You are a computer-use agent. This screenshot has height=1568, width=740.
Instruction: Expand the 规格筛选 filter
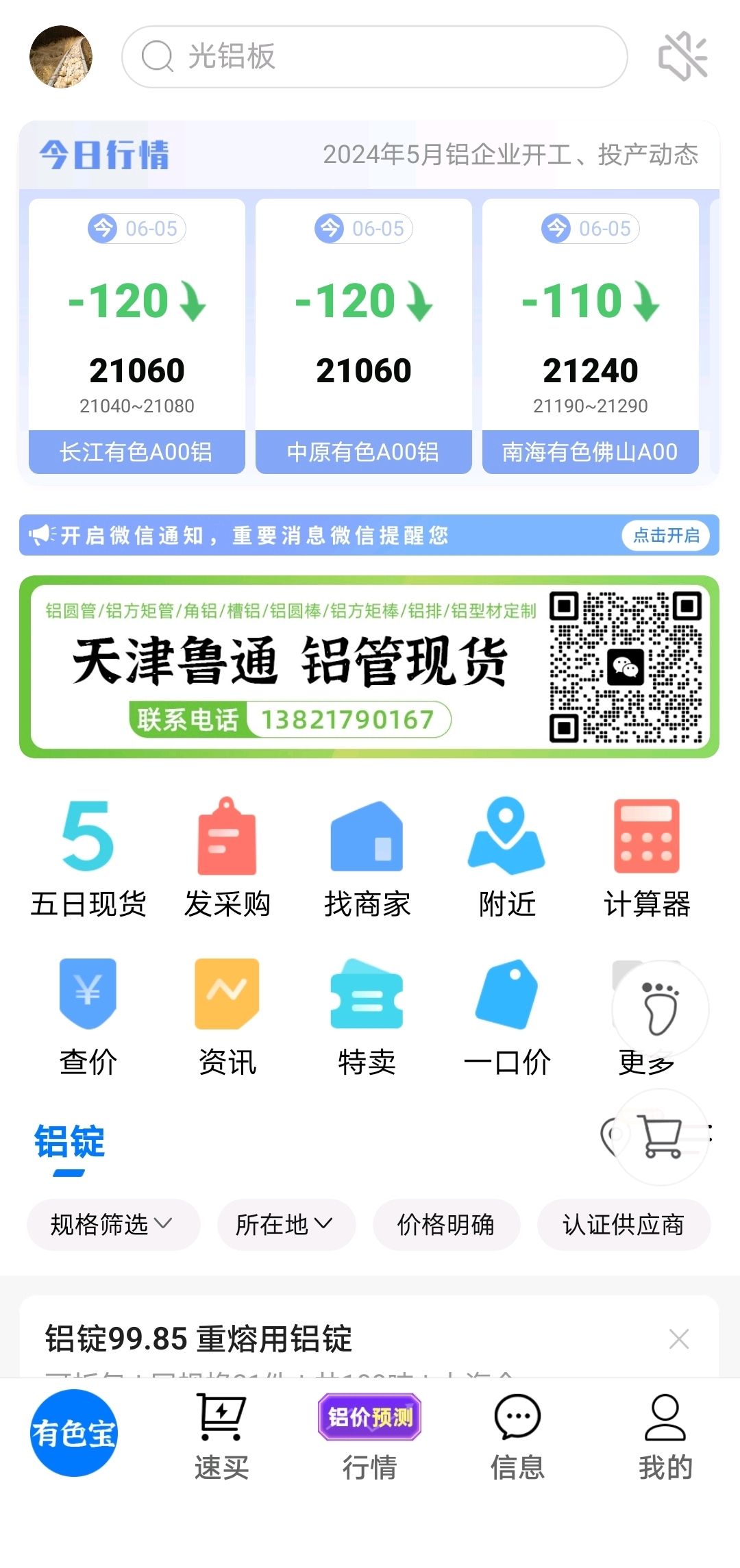tap(113, 1224)
